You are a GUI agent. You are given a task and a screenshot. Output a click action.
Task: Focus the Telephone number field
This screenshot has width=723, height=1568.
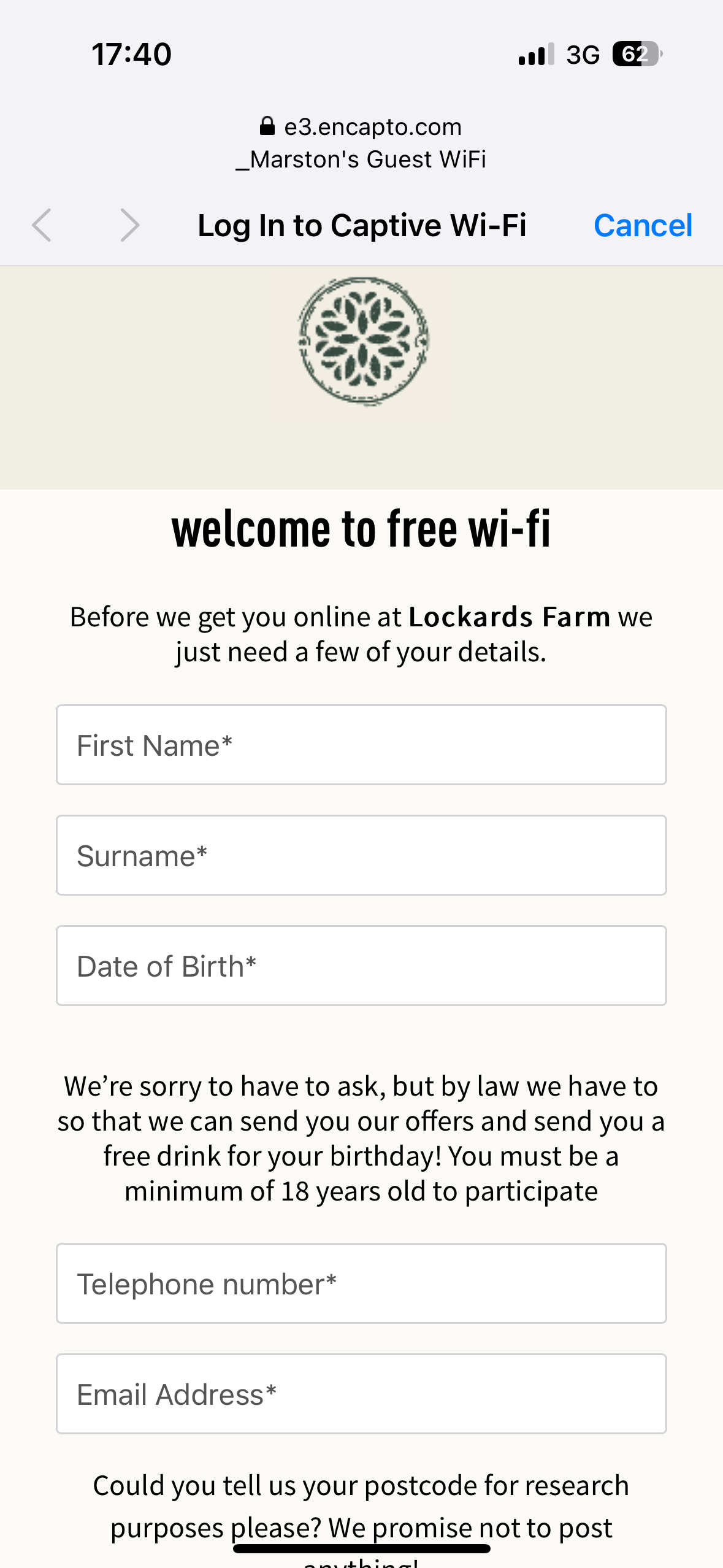click(361, 1283)
